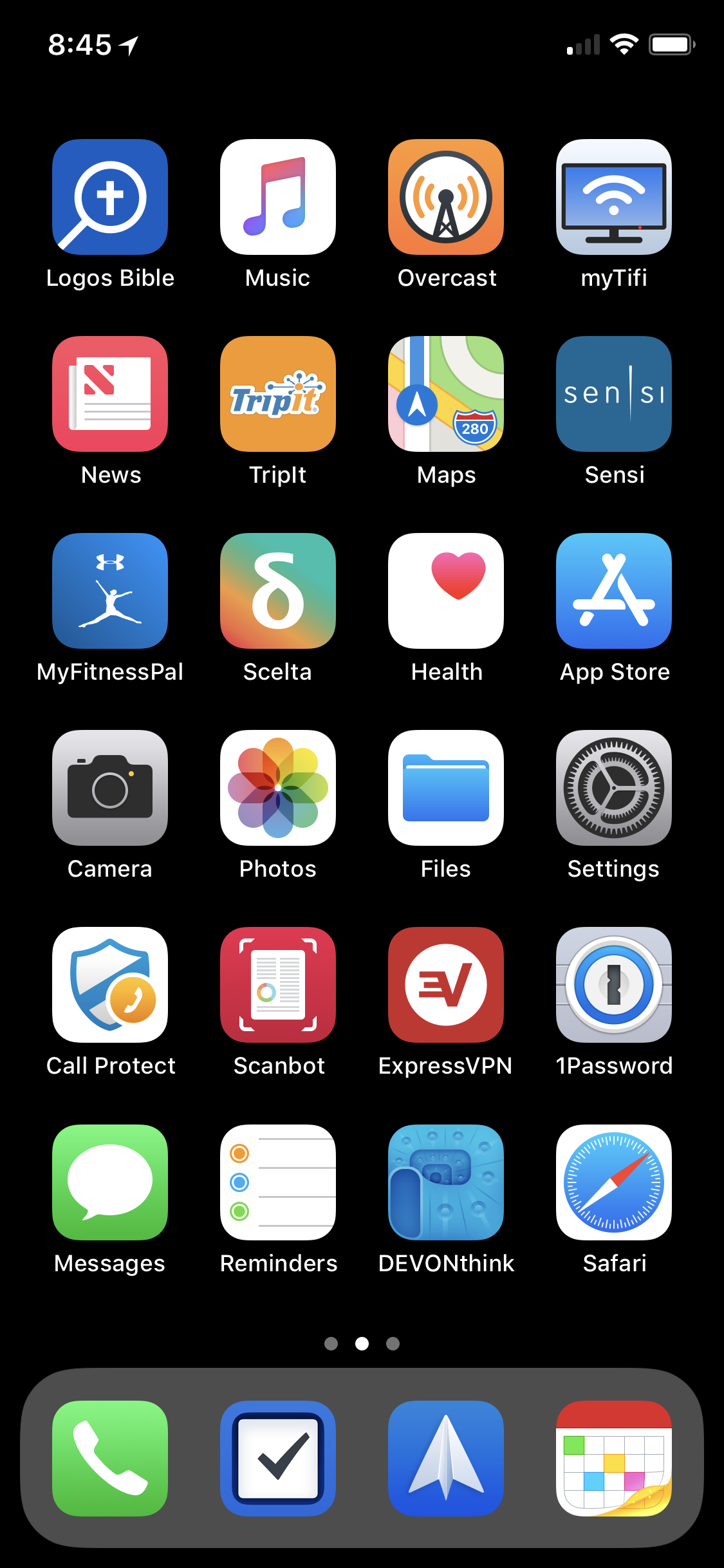Image resolution: width=724 pixels, height=1568 pixels.
Task: Open Overcast podcast player
Action: [x=446, y=197]
